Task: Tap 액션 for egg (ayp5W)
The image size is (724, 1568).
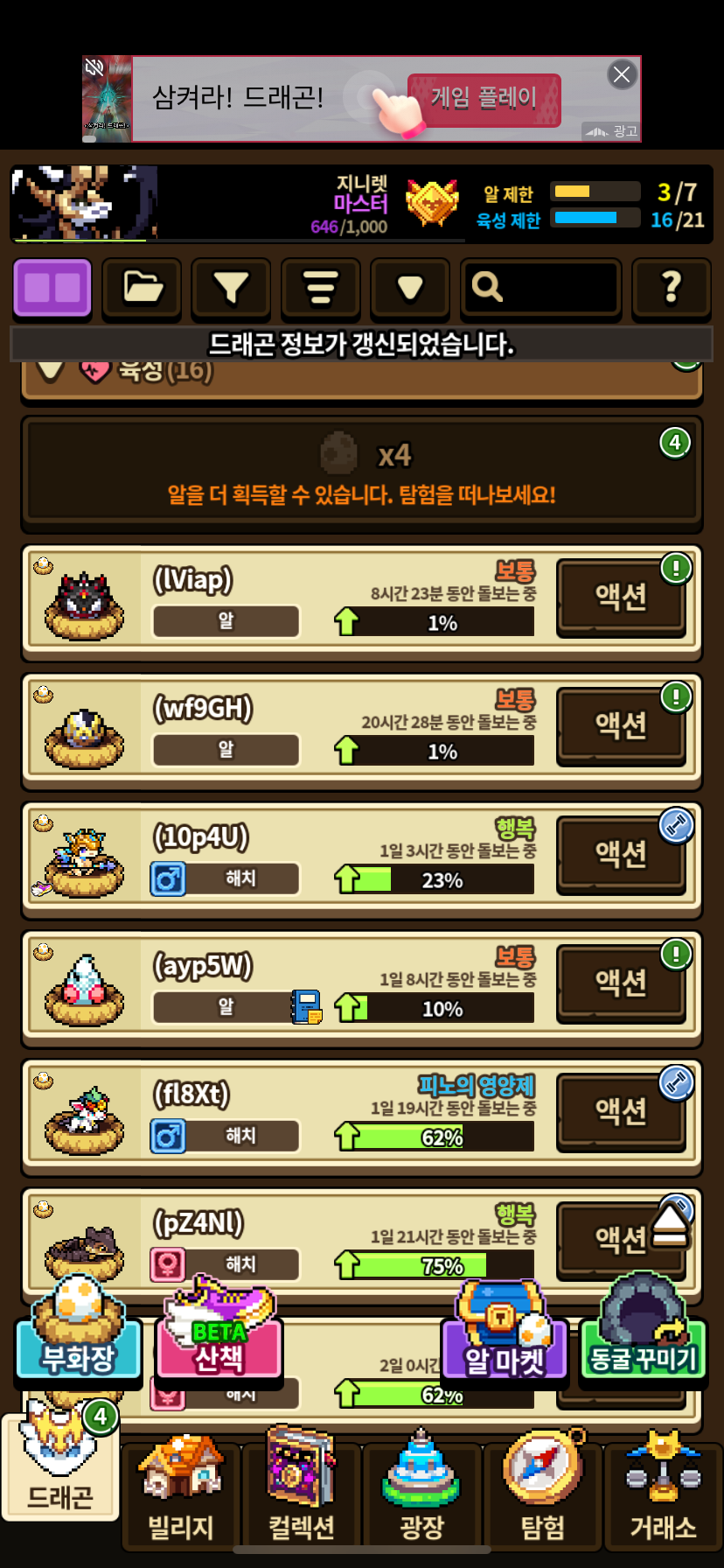Action: click(621, 983)
